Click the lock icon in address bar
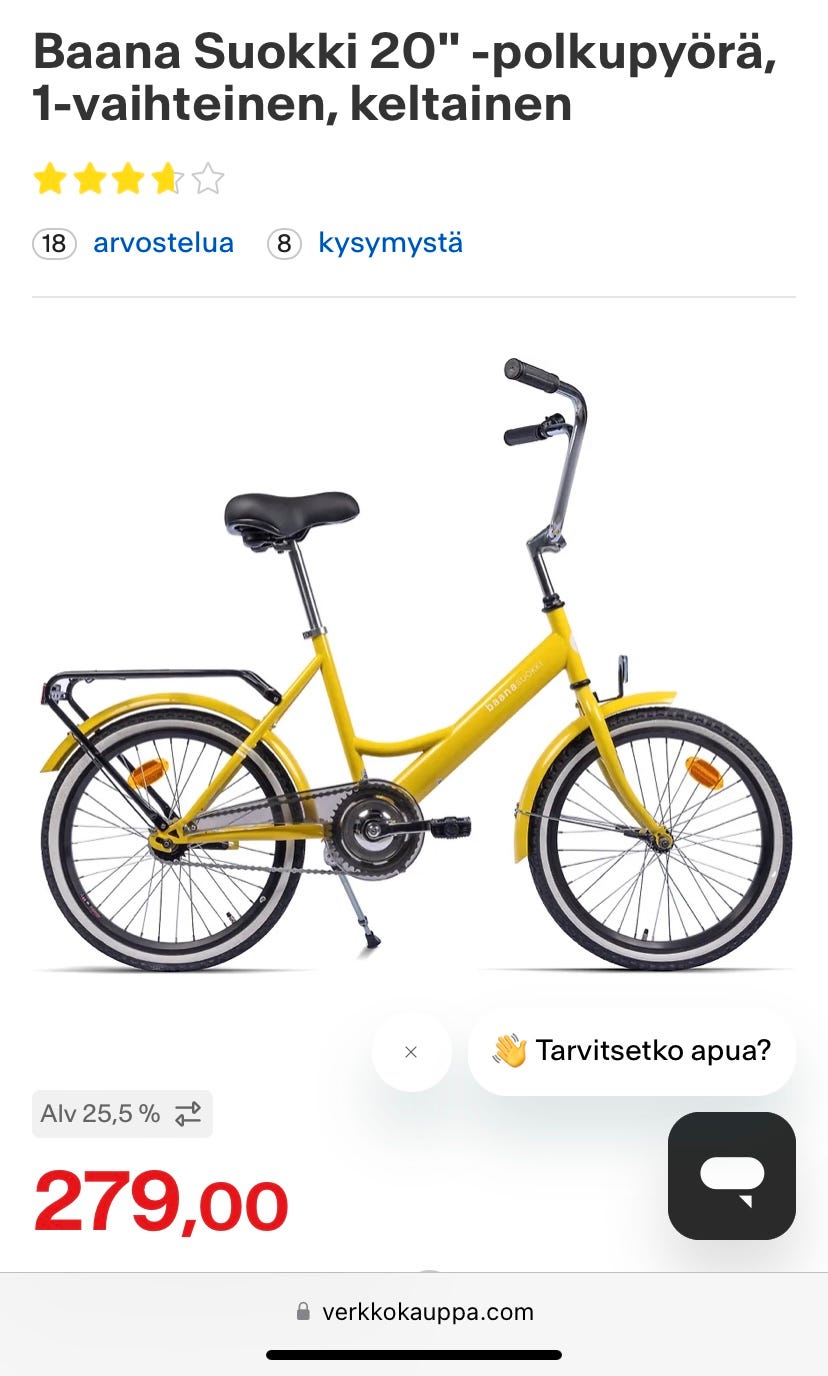Image resolution: width=828 pixels, height=1376 pixels. tap(301, 1312)
